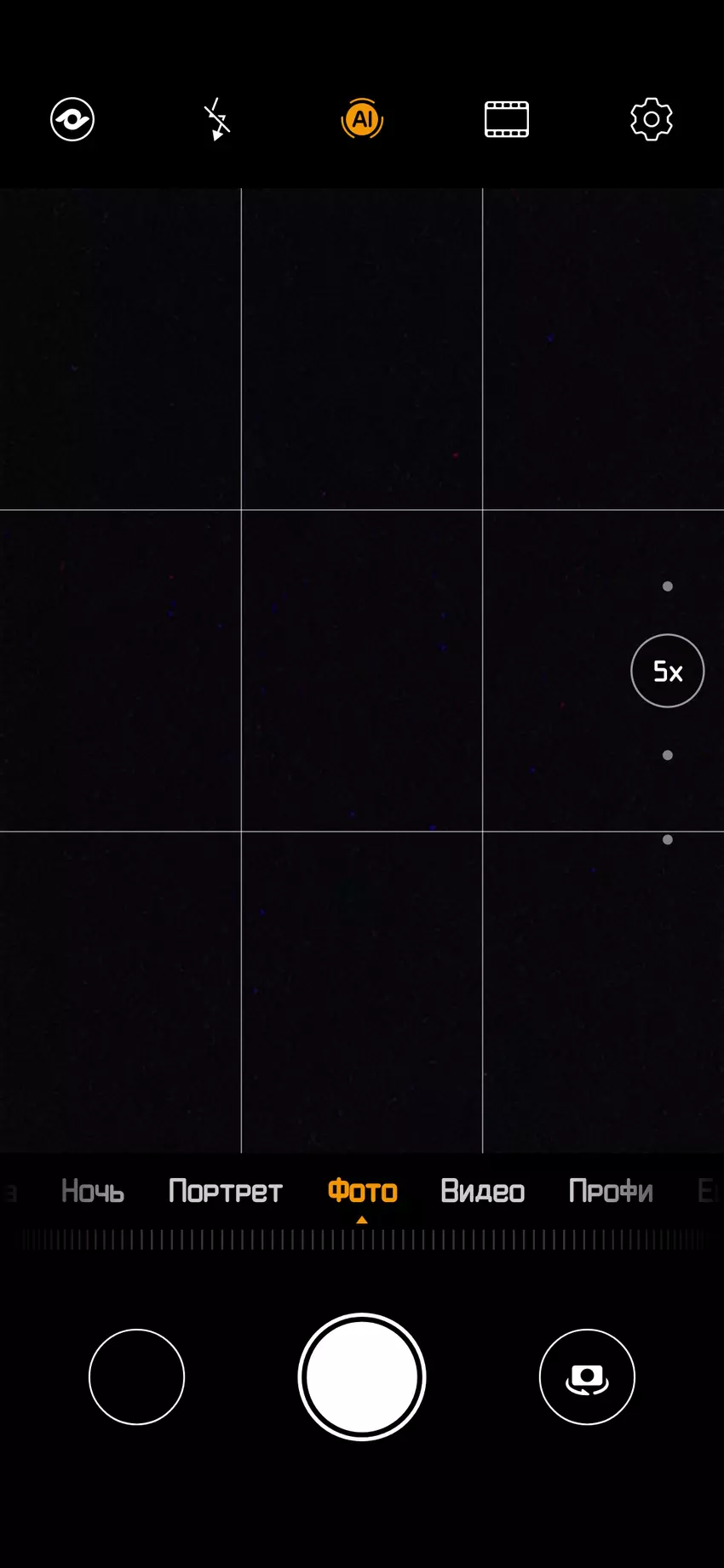Take a photo with the shutter button

tap(362, 1376)
